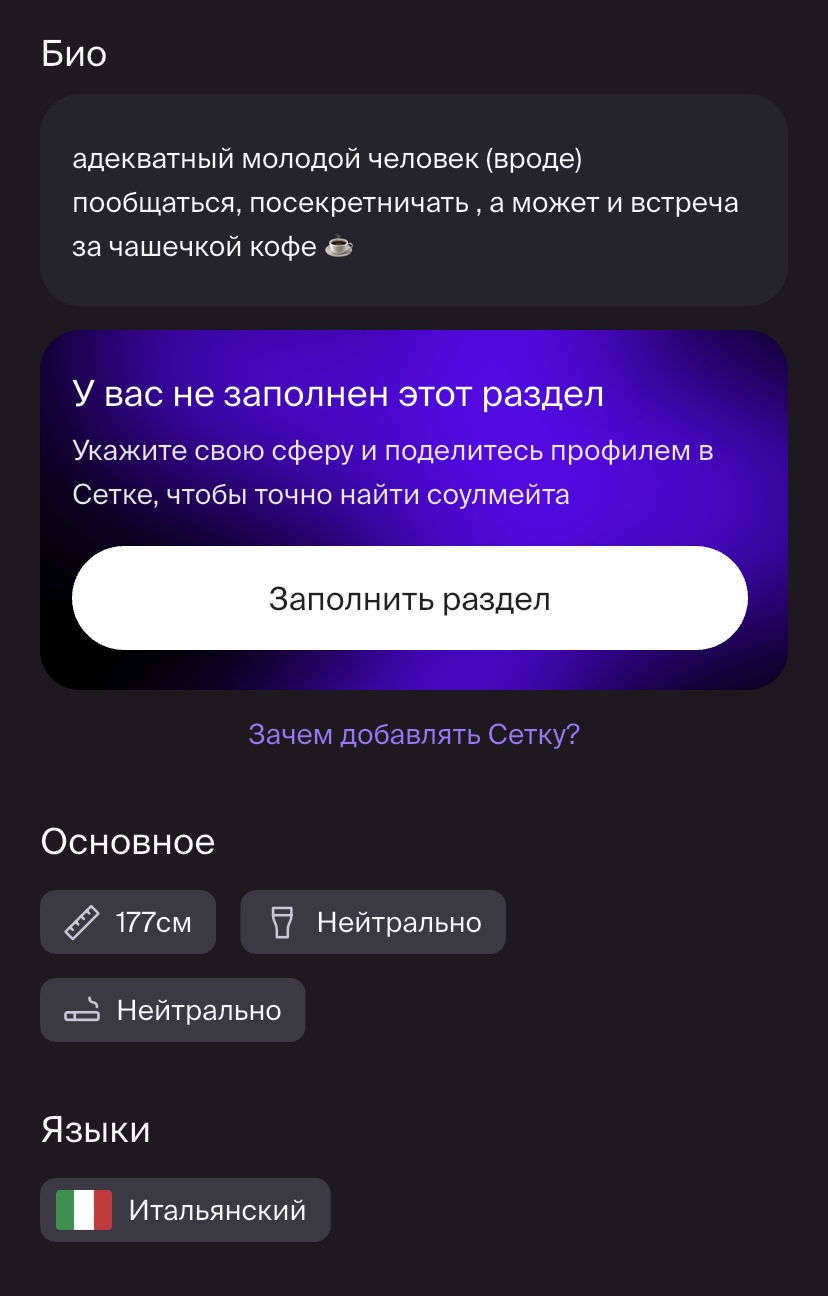Open the Итальянский language chip
The width and height of the screenshot is (828, 1296).
point(185,1211)
